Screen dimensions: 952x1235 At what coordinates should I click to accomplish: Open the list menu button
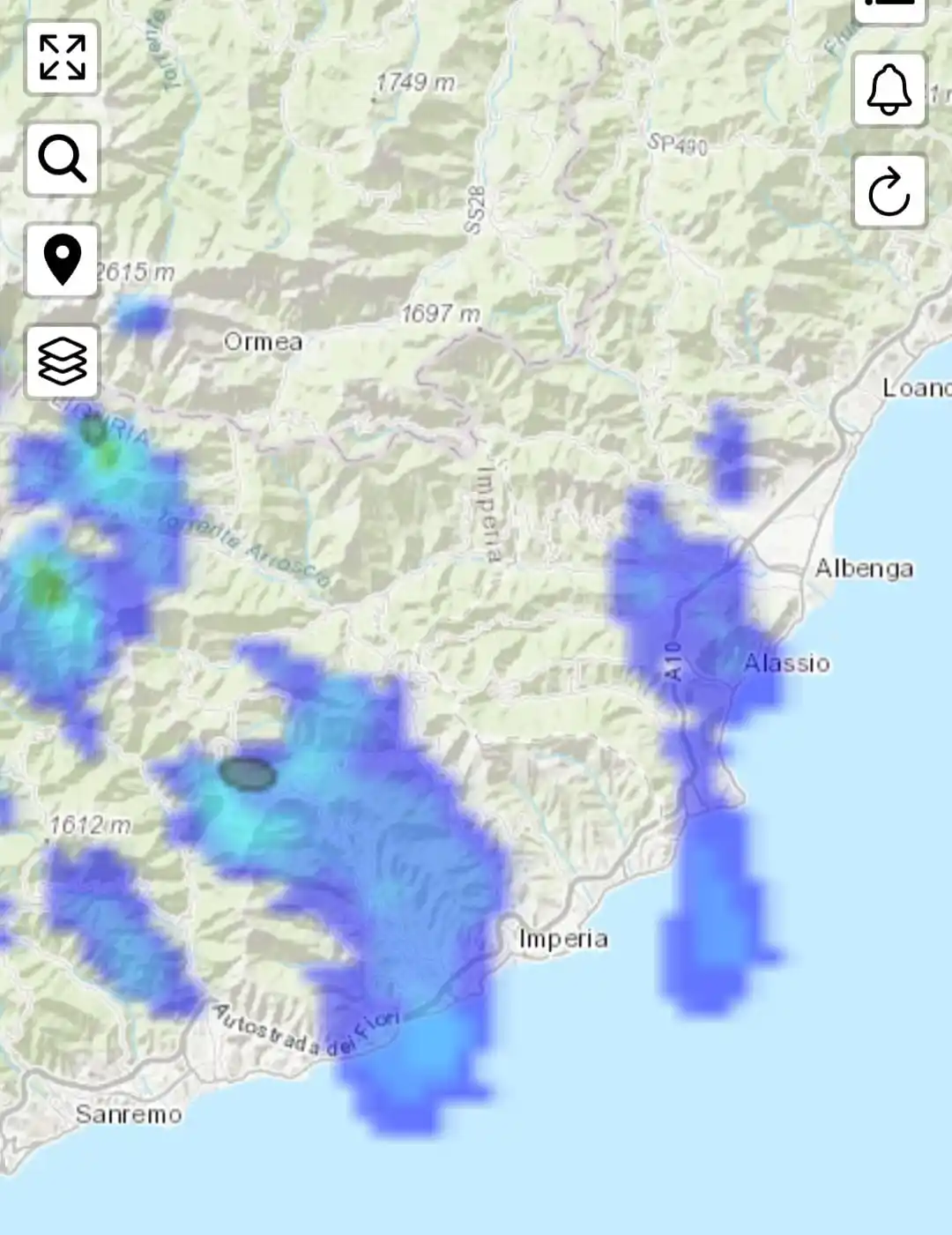(x=889, y=9)
